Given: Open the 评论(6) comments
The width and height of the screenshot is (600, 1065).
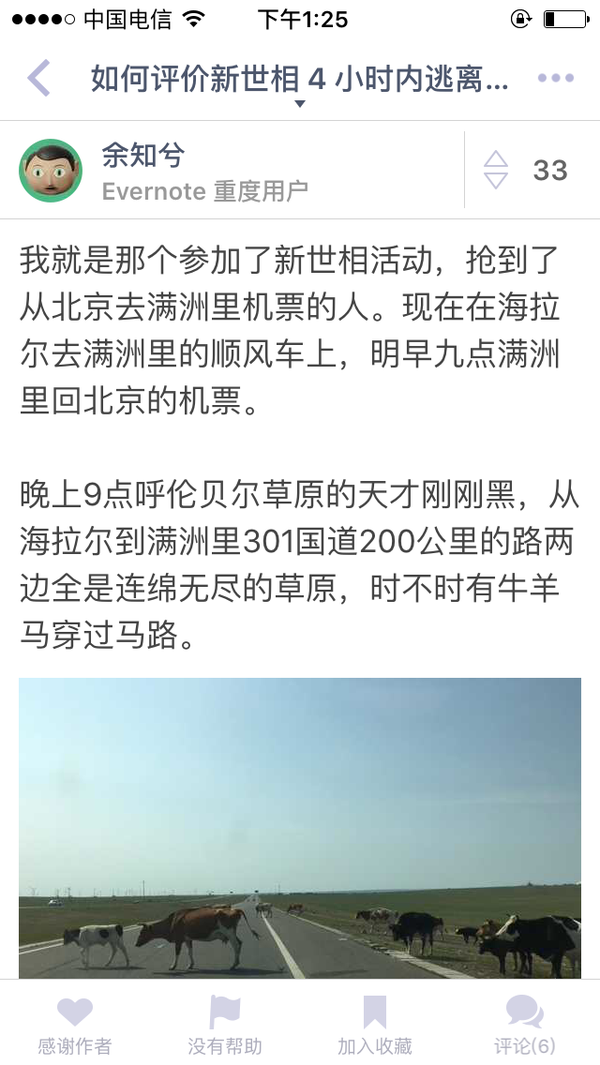Looking at the screenshot, I should click(x=525, y=1024).
